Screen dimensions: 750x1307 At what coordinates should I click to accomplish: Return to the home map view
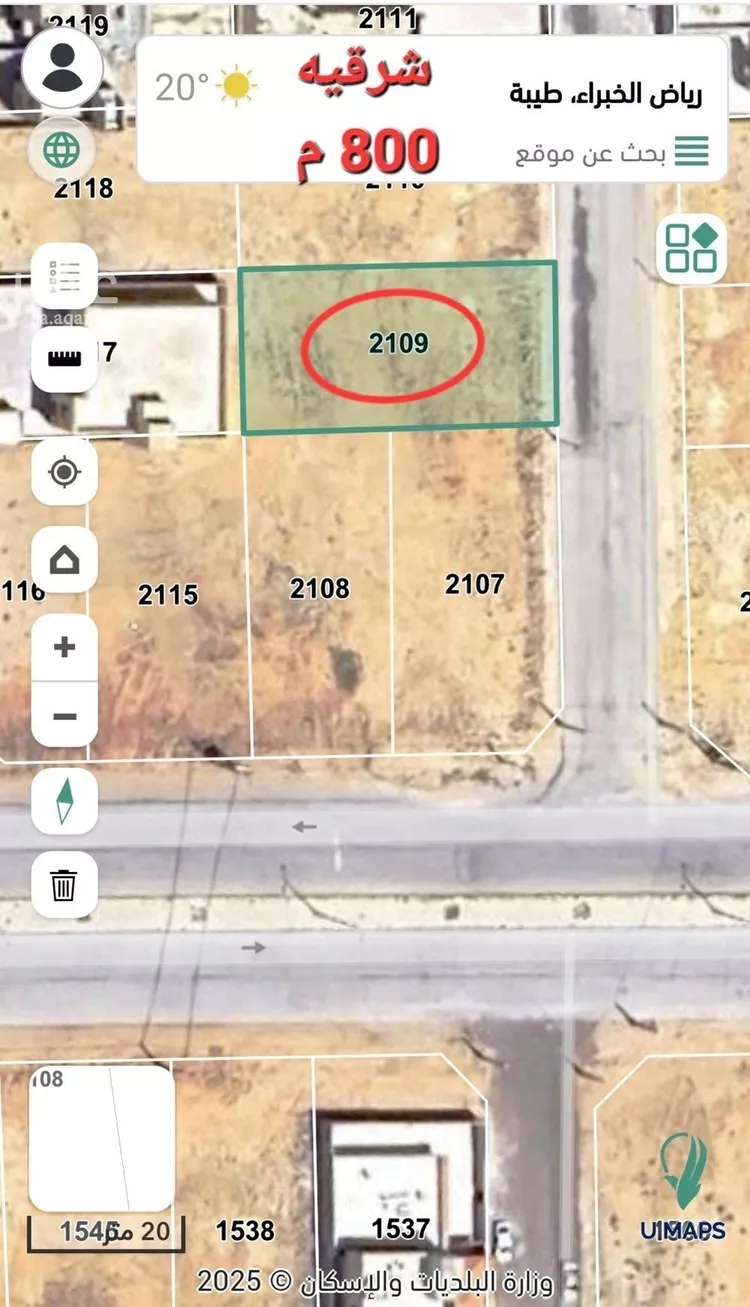click(x=64, y=559)
